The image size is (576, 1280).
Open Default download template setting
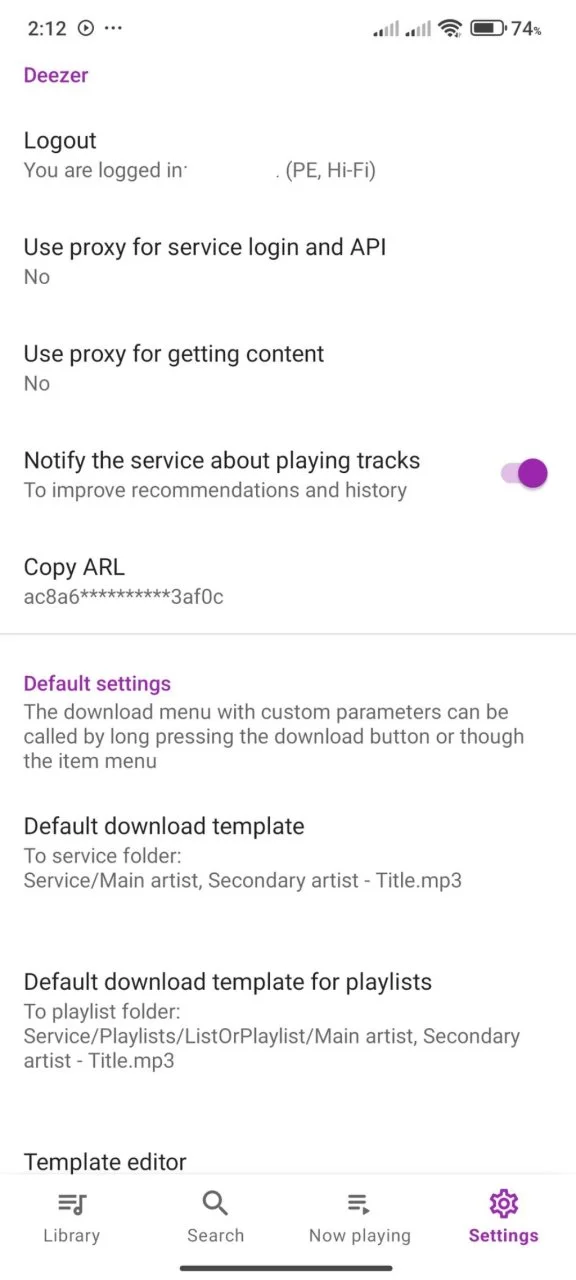(x=288, y=853)
